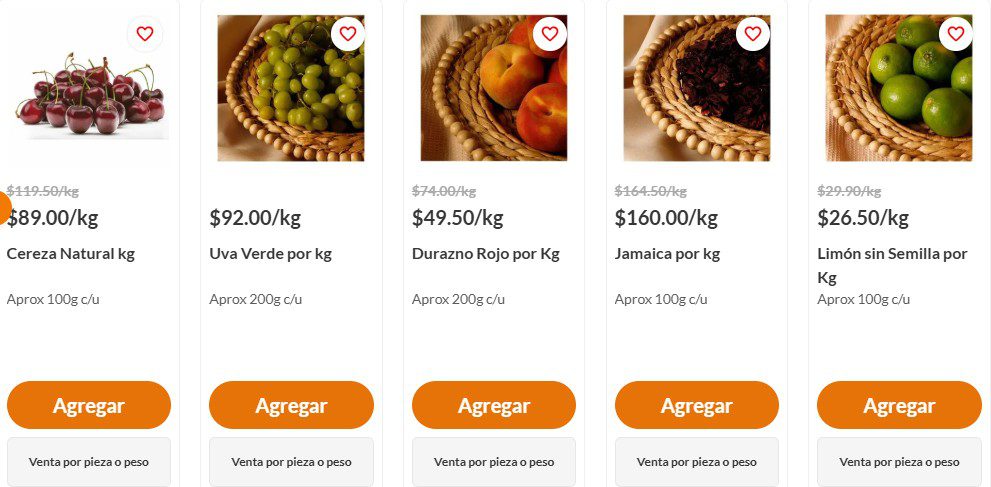991x487 pixels.
Task: Heart the Limón sin Semilla product
Action: (x=955, y=34)
